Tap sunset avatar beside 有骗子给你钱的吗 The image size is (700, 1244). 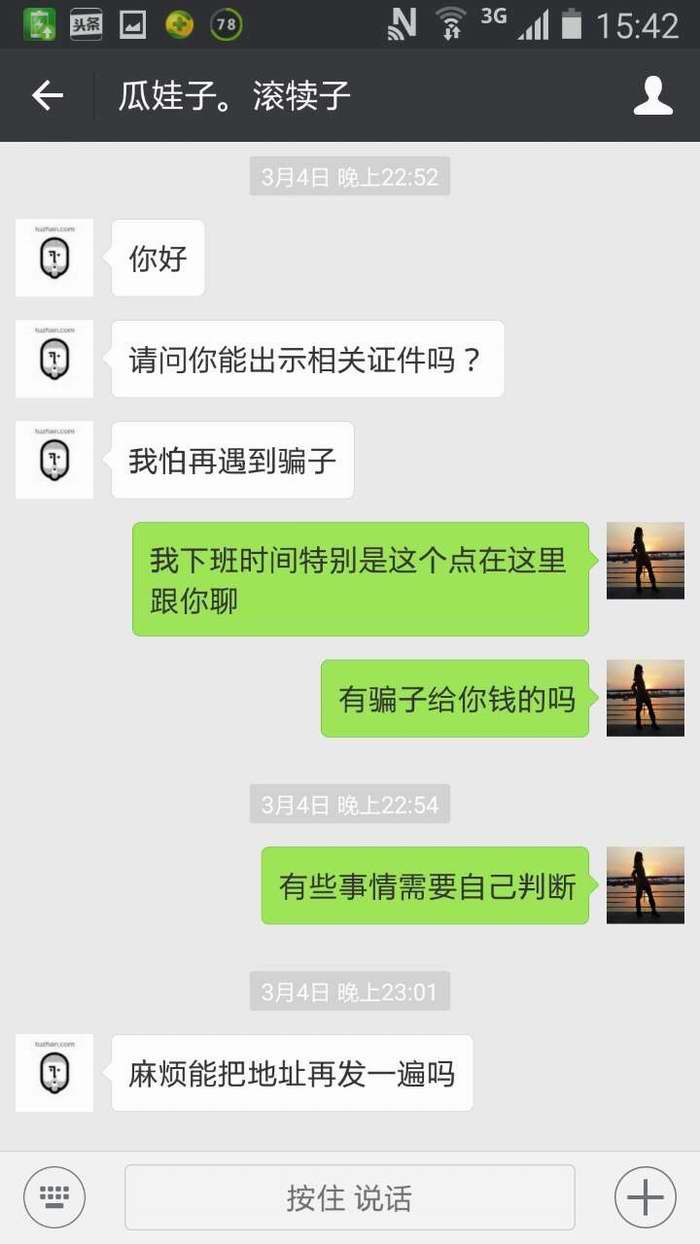[x=645, y=699]
